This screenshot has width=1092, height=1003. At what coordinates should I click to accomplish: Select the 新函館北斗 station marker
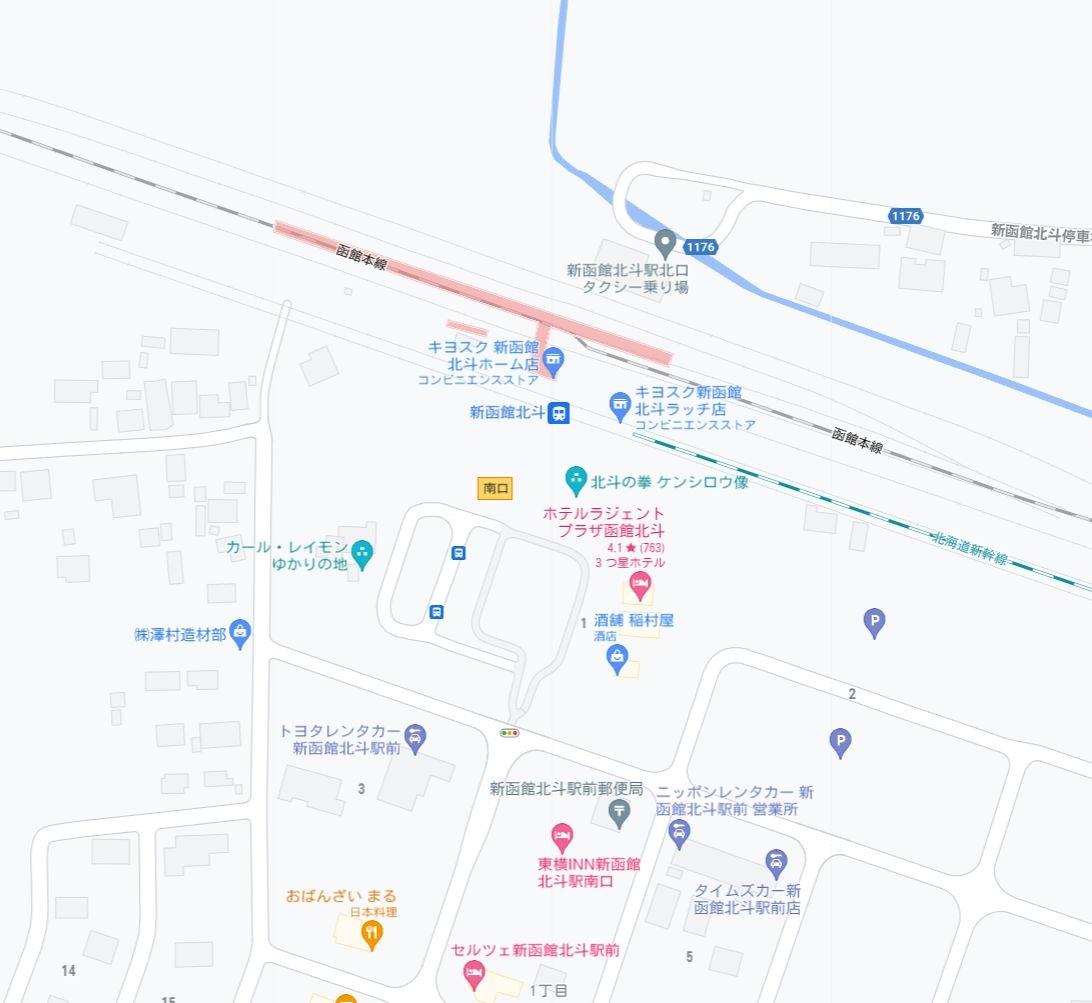click(559, 412)
